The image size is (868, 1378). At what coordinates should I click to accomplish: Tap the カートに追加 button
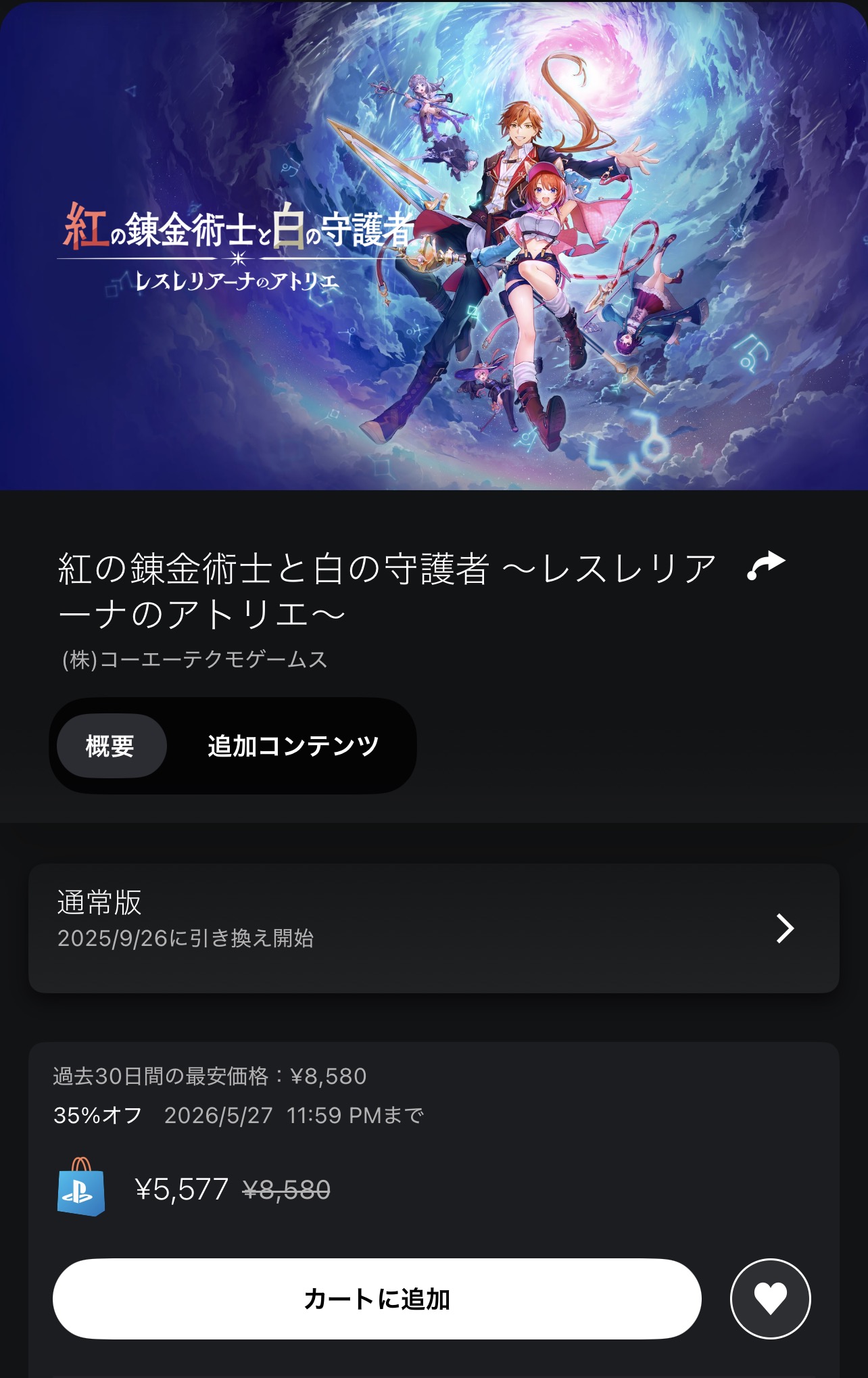[377, 1298]
